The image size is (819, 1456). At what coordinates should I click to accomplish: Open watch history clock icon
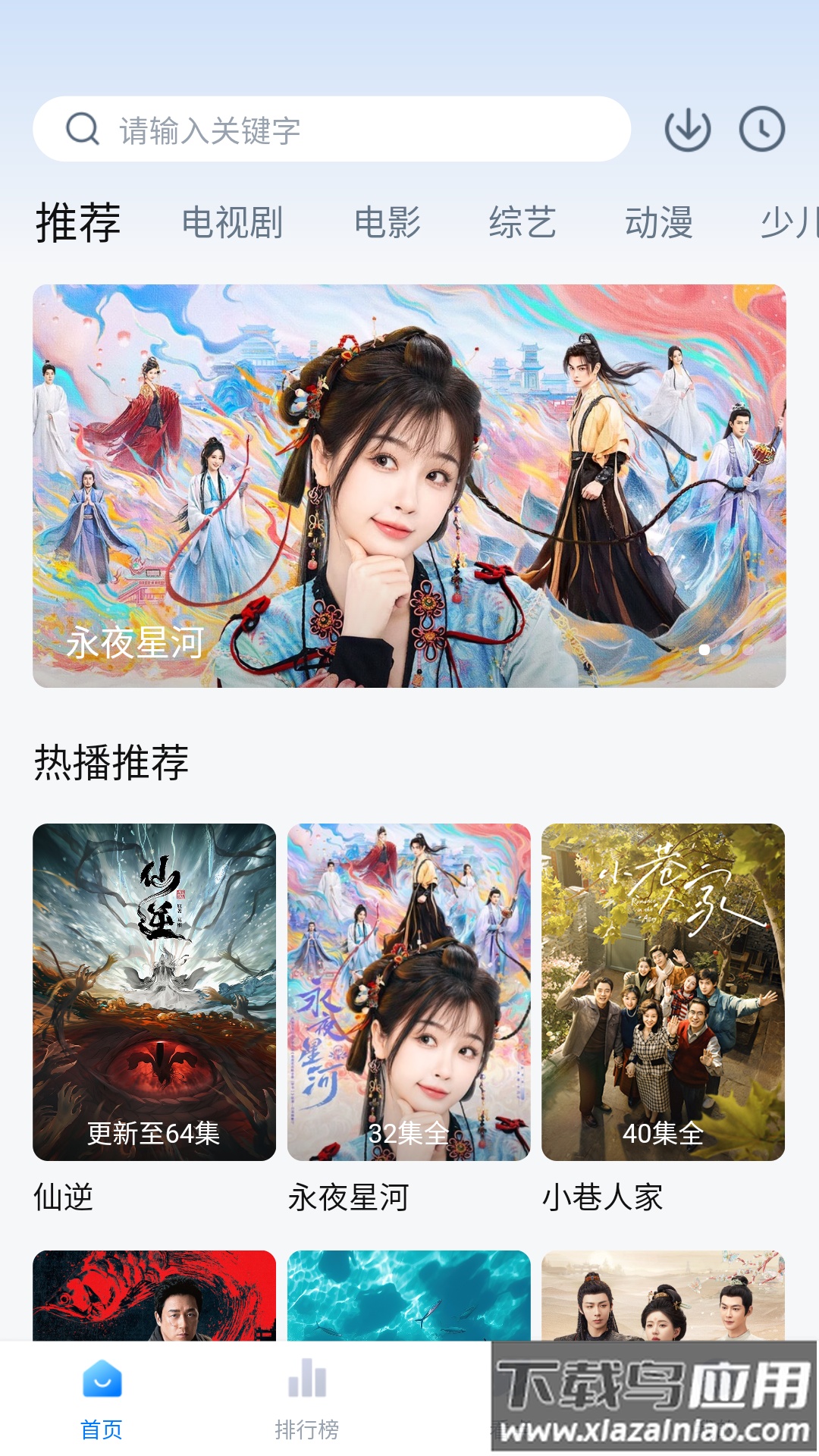[x=761, y=130]
